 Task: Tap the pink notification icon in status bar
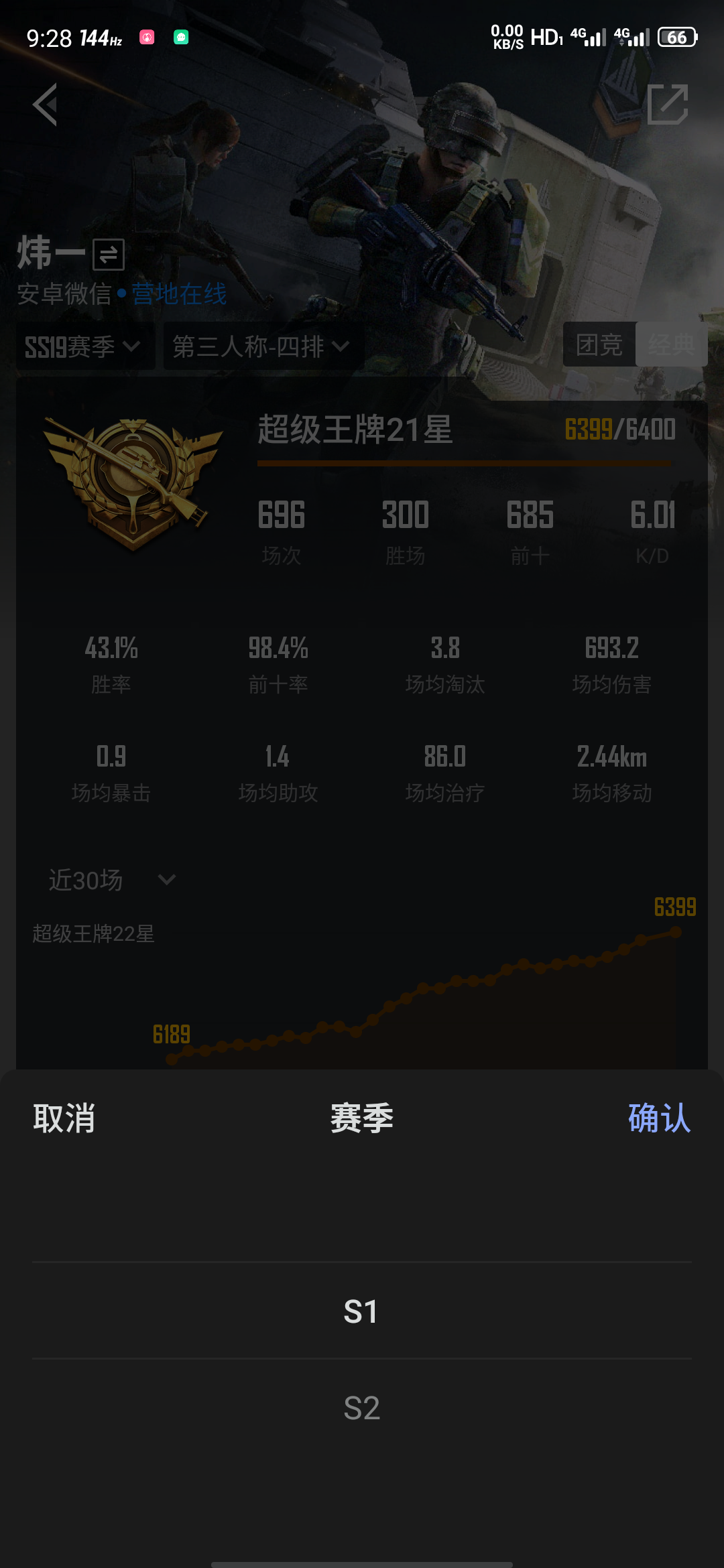pos(147,38)
